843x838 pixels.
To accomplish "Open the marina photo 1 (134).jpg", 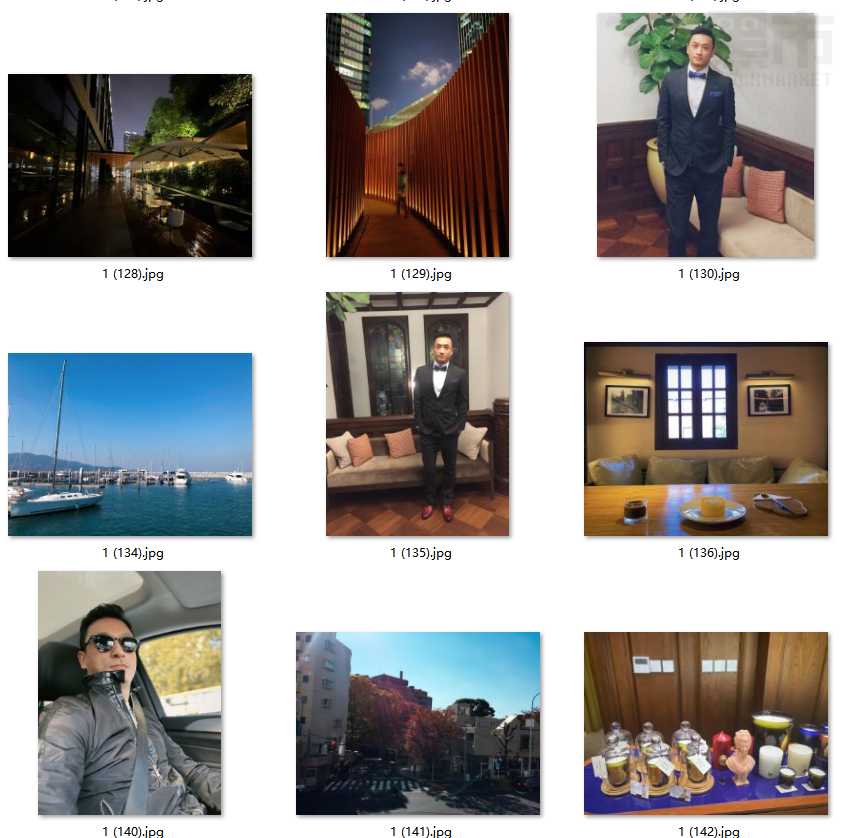I will [130, 444].
